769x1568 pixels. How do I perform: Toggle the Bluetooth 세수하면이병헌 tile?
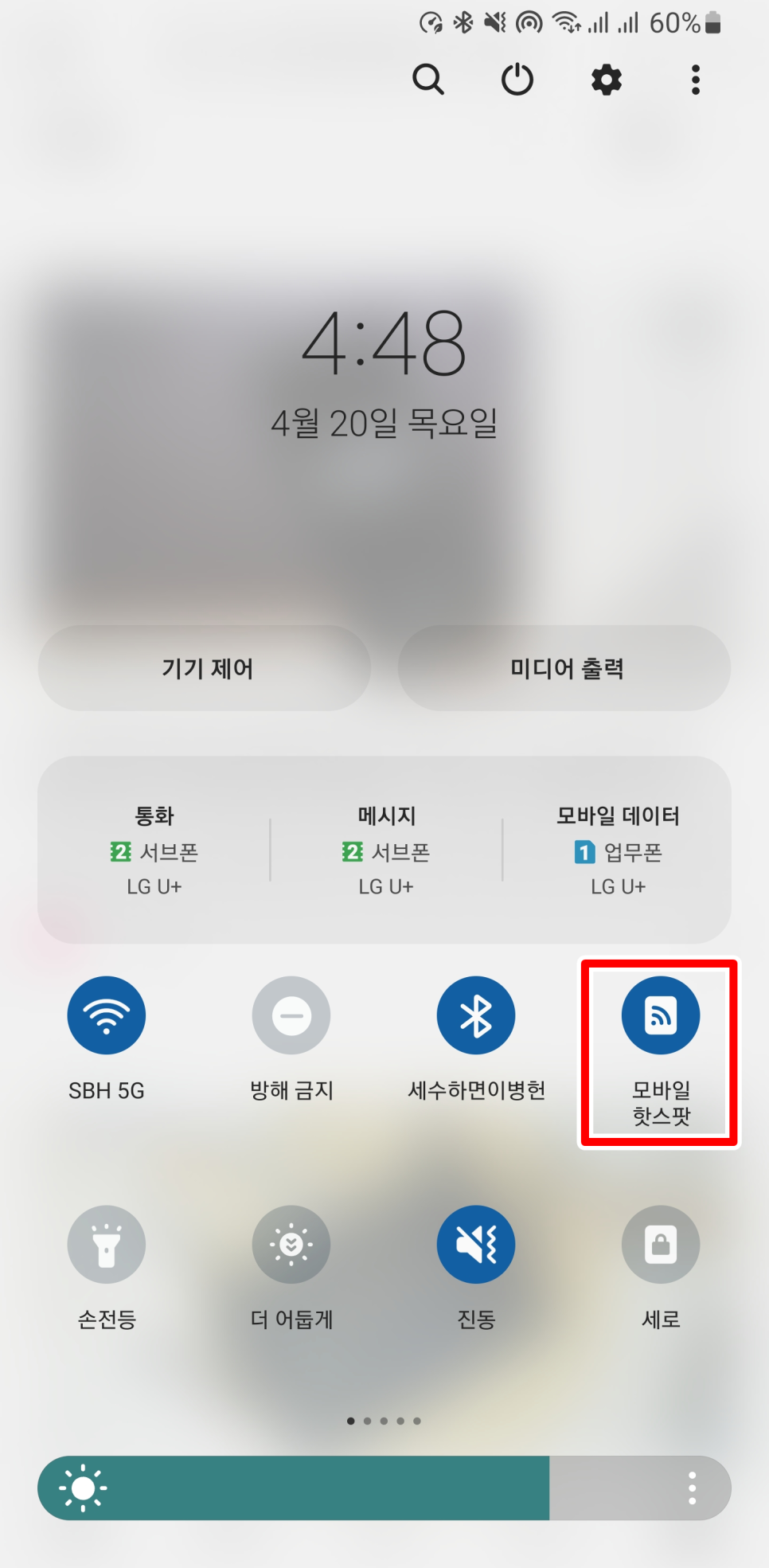[x=476, y=1015]
